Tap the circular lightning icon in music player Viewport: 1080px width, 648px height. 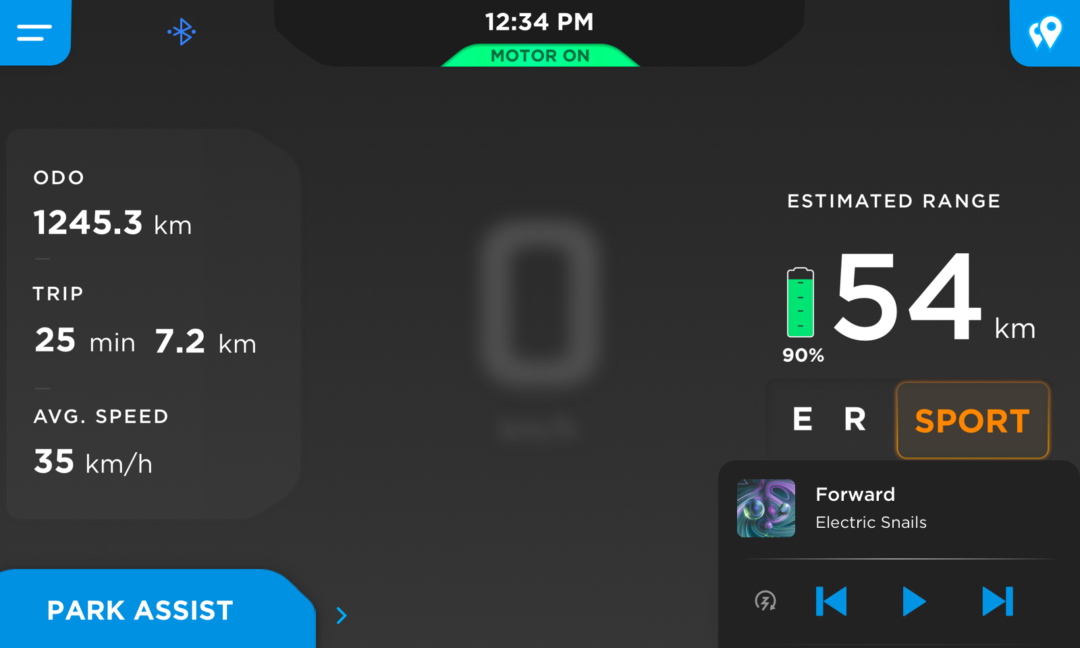[x=765, y=601]
